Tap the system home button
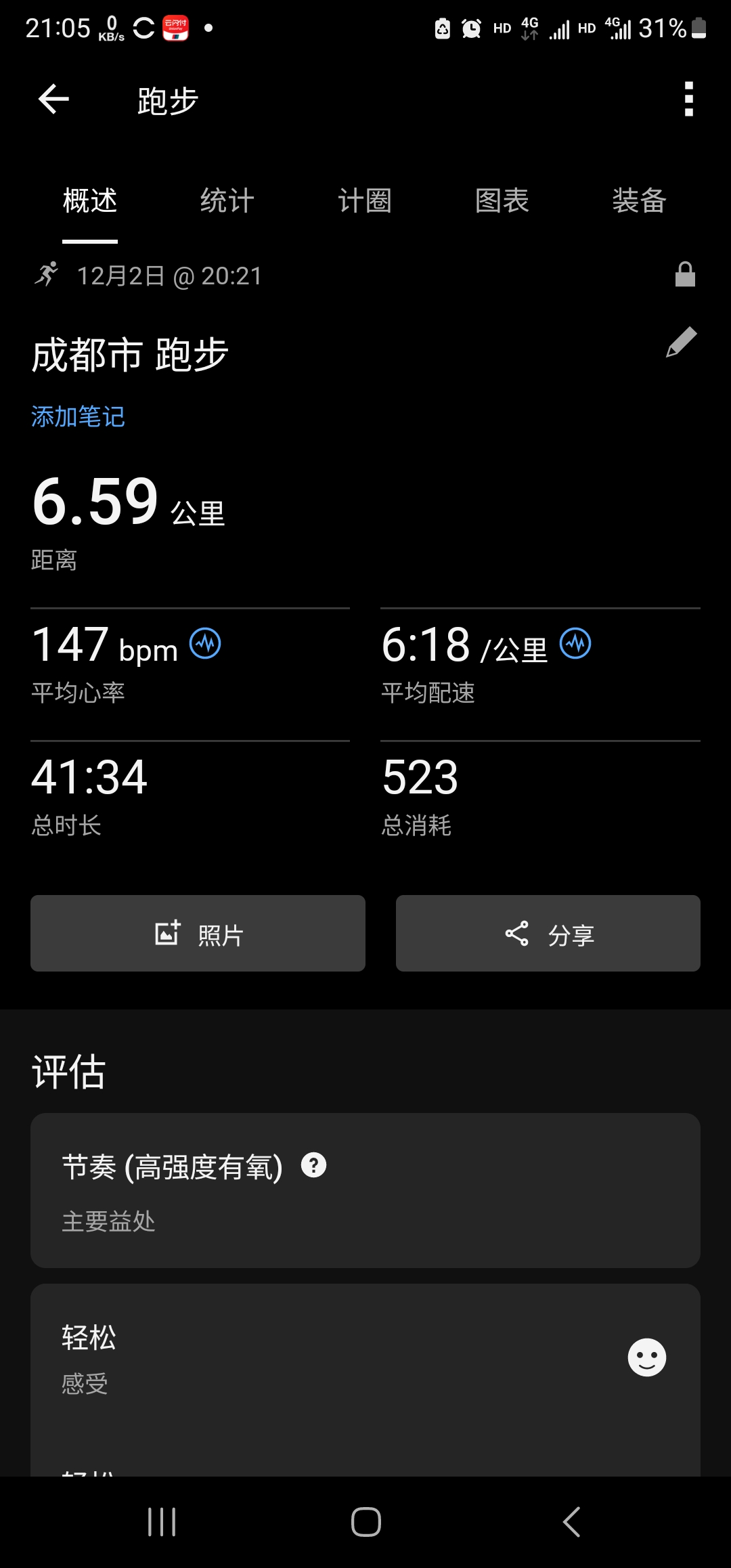 pyautogui.click(x=365, y=1523)
